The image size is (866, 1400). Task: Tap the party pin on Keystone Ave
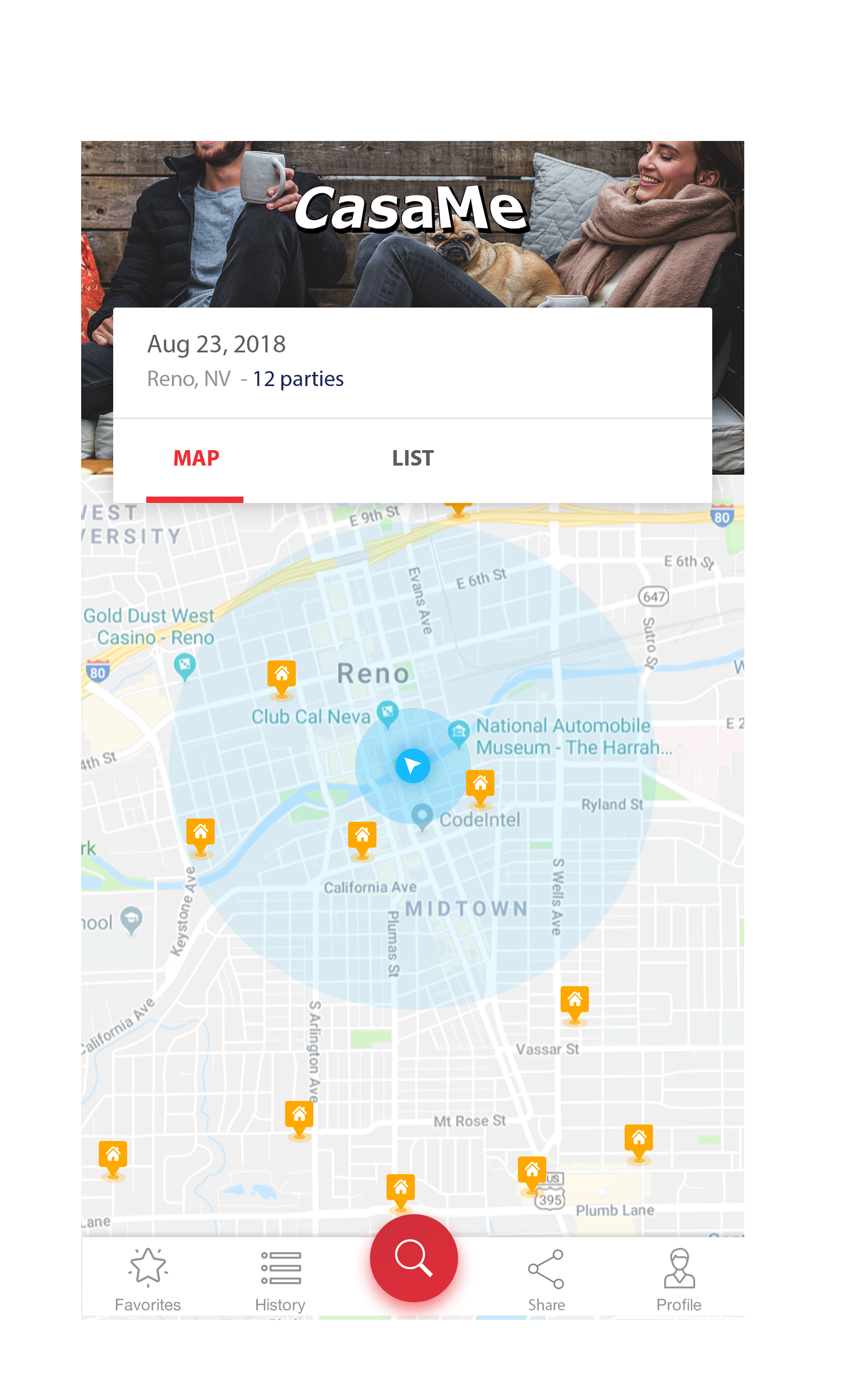tap(200, 833)
